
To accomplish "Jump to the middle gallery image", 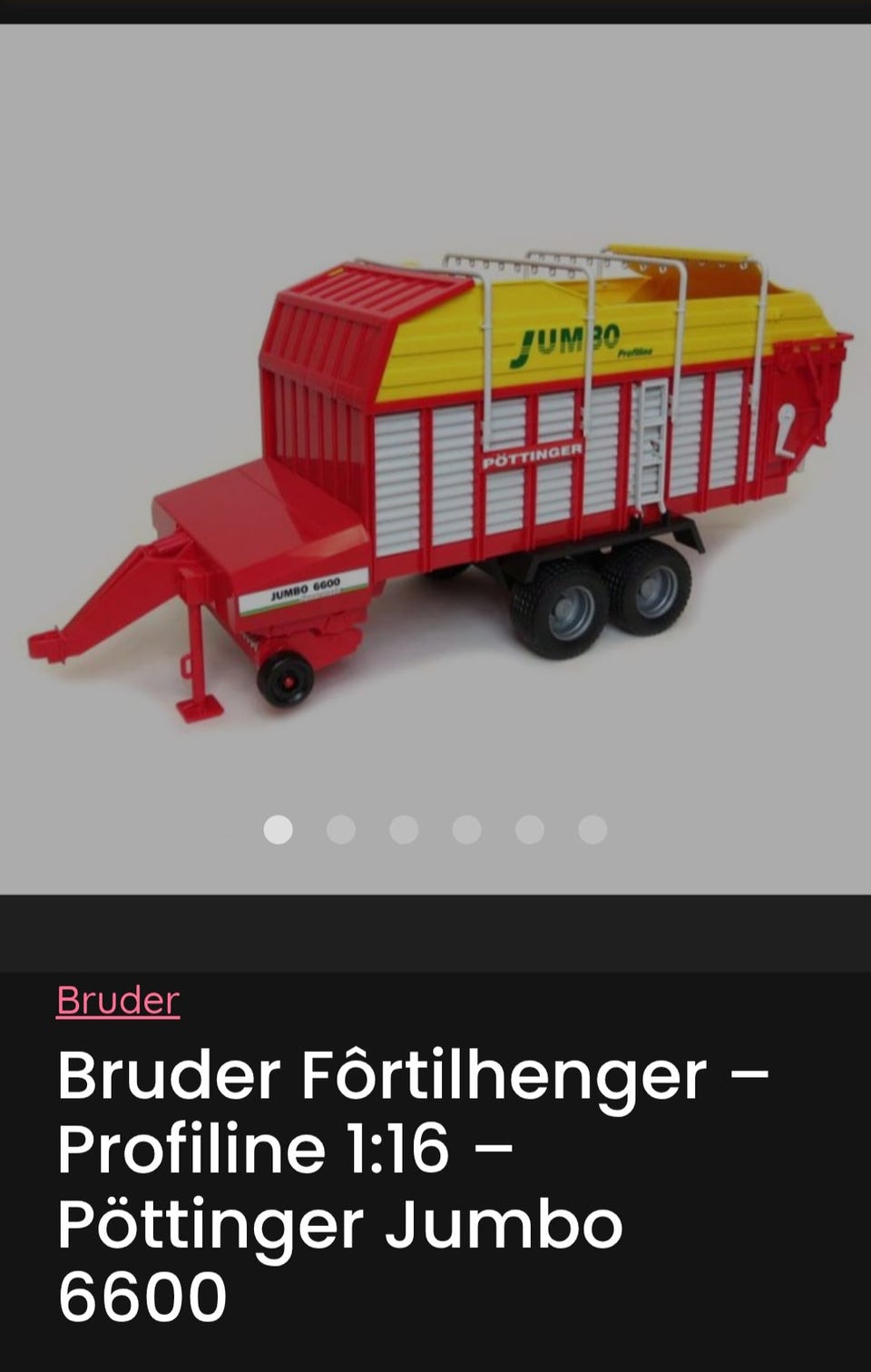I will pyautogui.click(x=404, y=827).
